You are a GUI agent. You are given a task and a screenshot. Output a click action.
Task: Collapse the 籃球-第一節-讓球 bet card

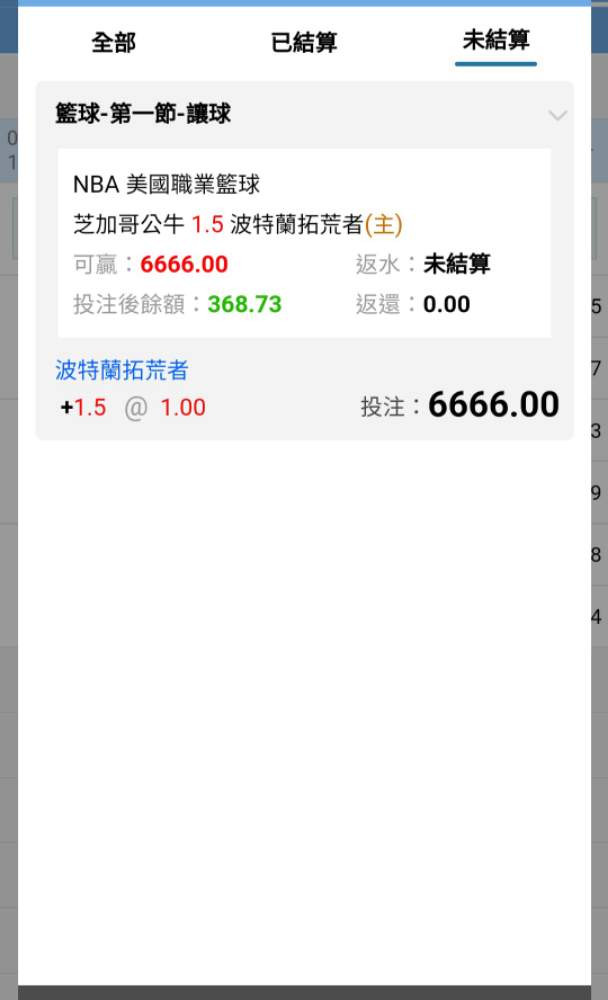tap(557, 116)
